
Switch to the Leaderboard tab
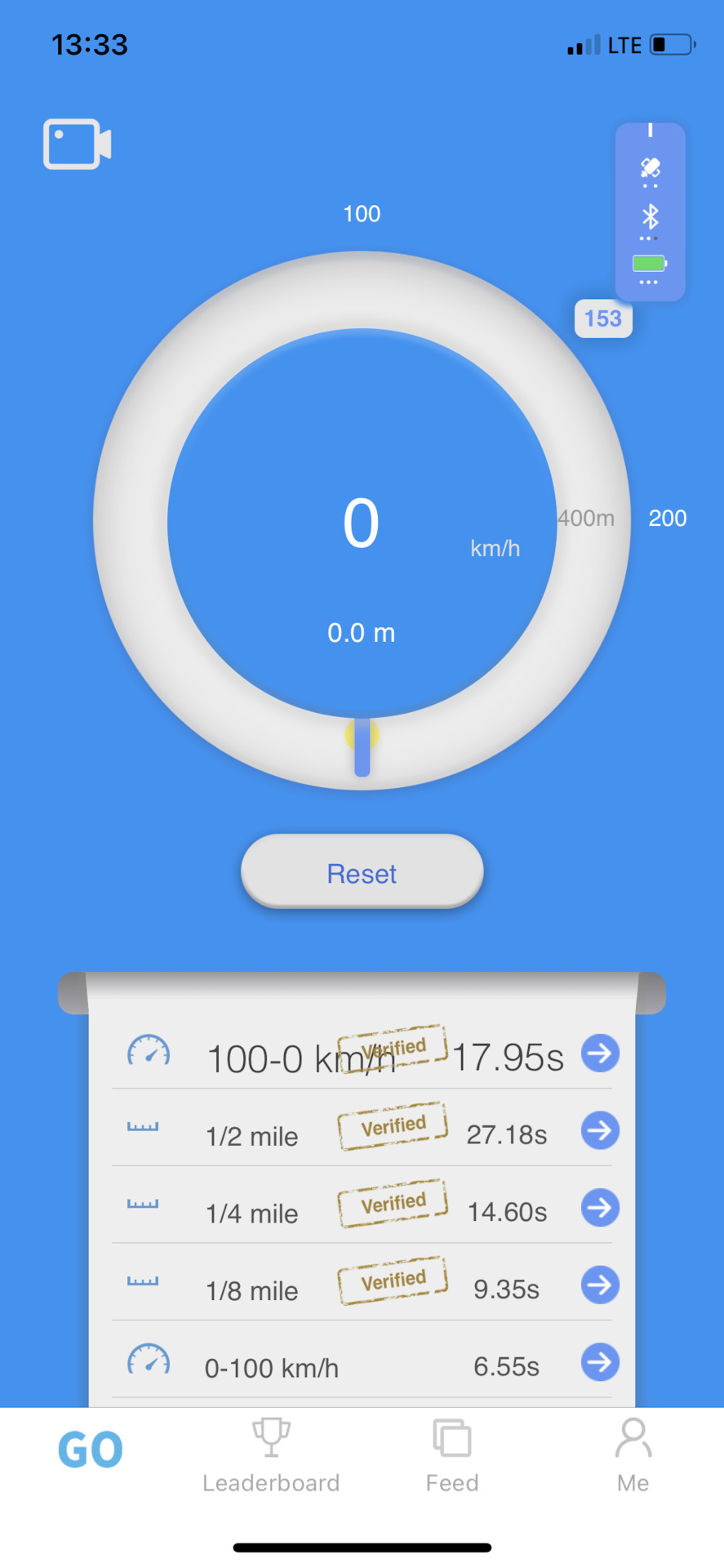(271, 1455)
